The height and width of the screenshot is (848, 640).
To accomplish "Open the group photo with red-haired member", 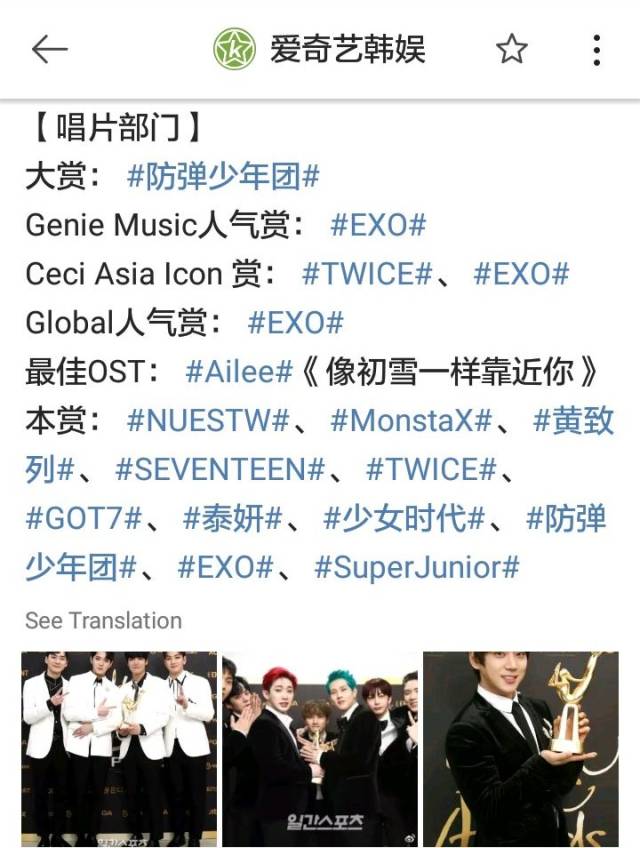I will click(320, 748).
